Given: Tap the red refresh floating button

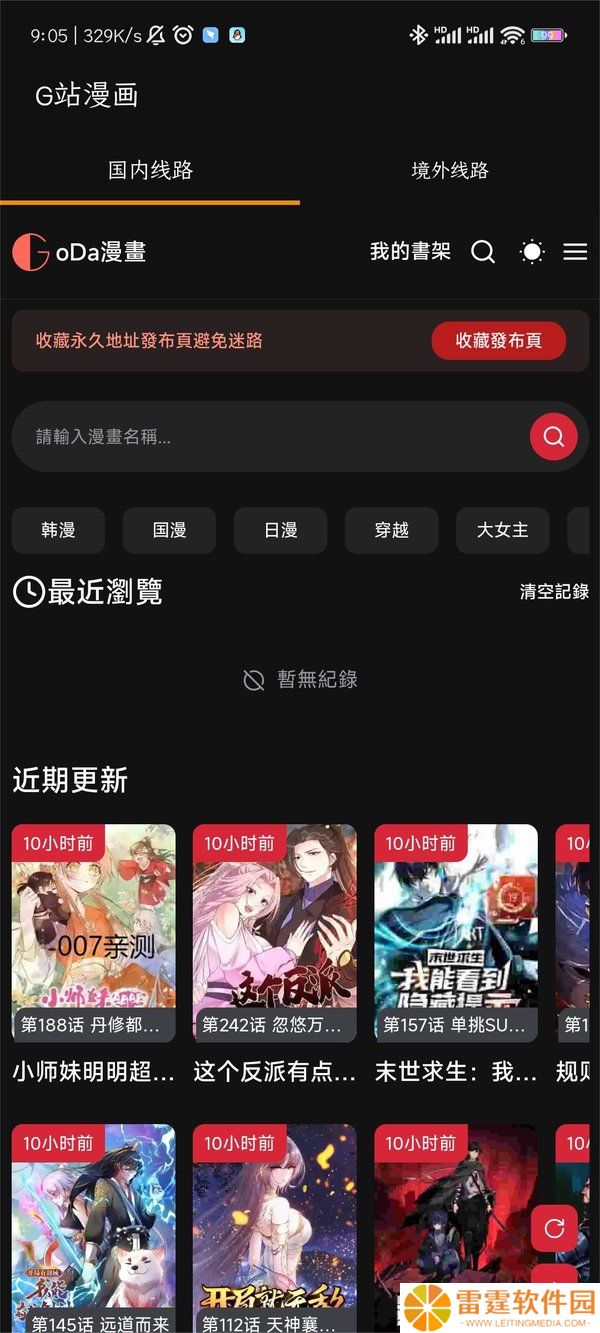Looking at the screenshot, I should tap(554, 1229).
